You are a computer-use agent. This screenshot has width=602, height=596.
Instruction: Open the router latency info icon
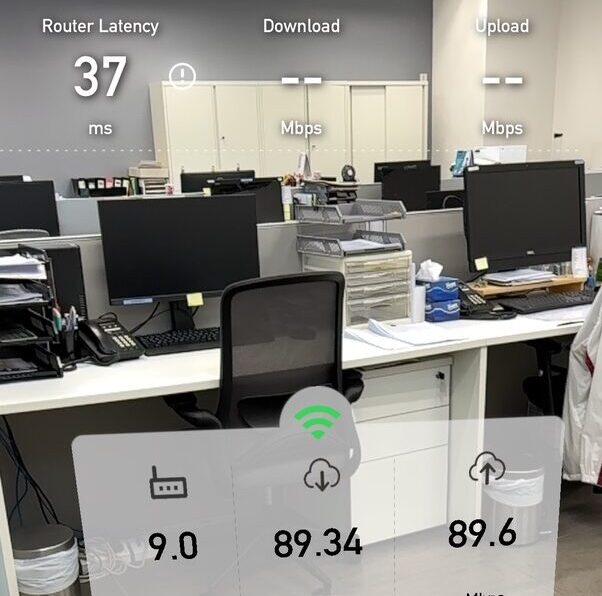pos(182,75)
